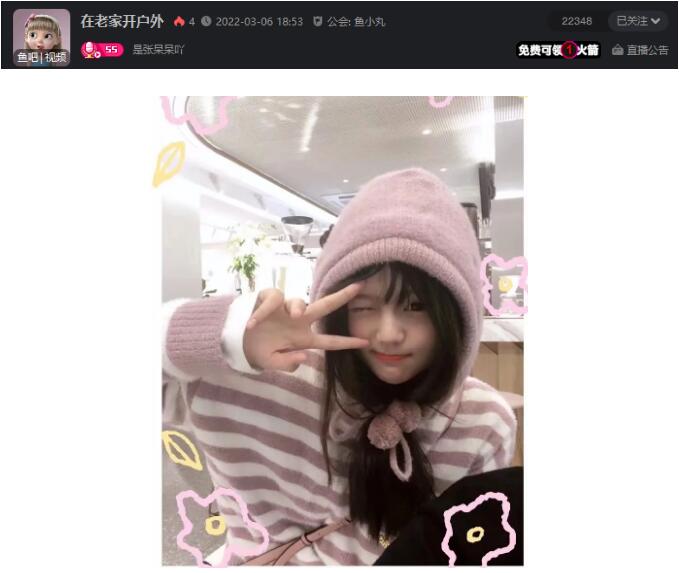Open the 视频 link under the avatar
Image resolution: width=679 pixels, height=573 pixels.
click(x=55, y=58)
